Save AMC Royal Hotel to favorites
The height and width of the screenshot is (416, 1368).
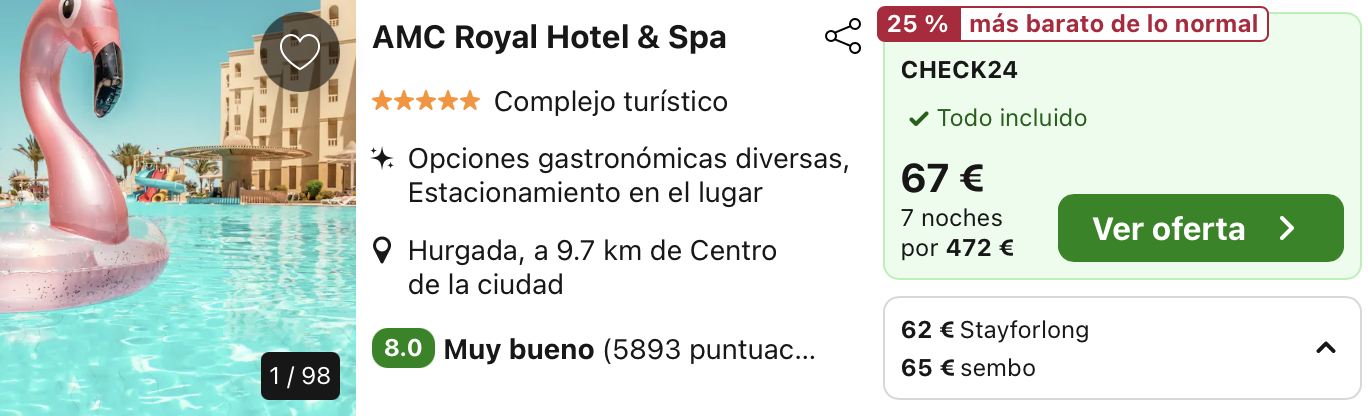click(x=299, y=52)
